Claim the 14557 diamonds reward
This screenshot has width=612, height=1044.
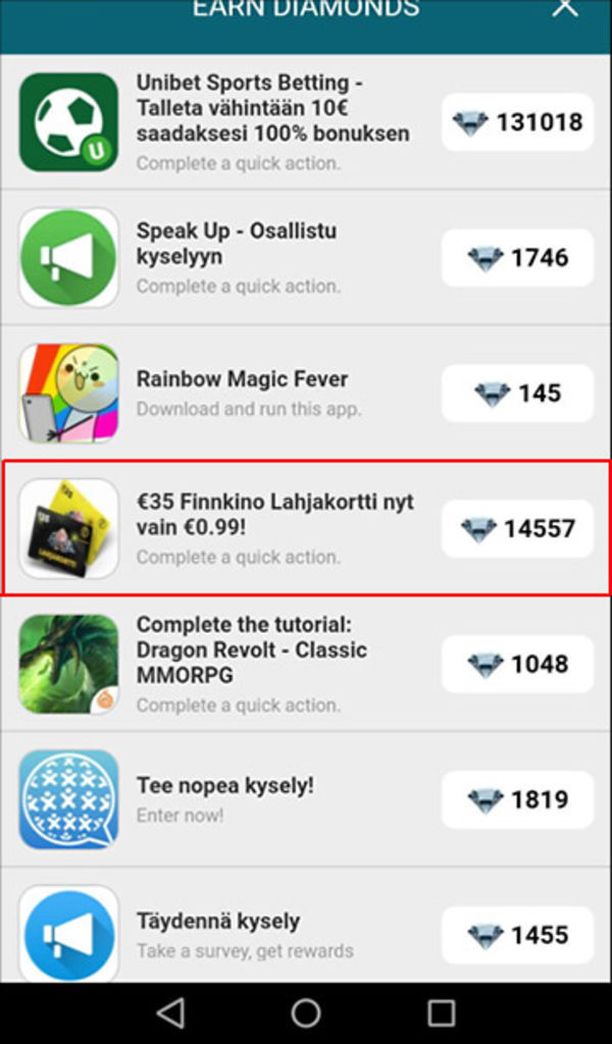(x=518, y=528)
